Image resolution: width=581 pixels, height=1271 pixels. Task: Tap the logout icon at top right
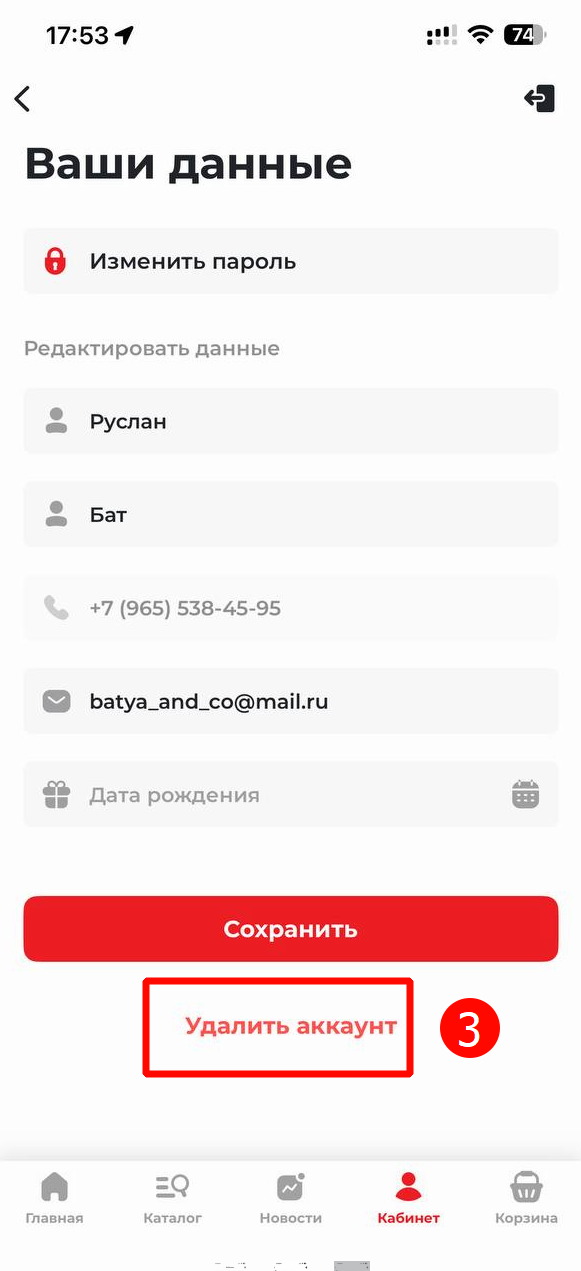point(539,98)
